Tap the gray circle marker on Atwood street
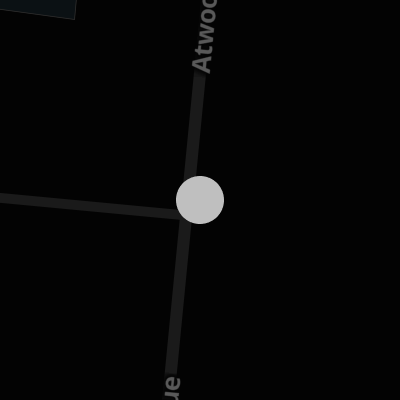 coord(200,200)
